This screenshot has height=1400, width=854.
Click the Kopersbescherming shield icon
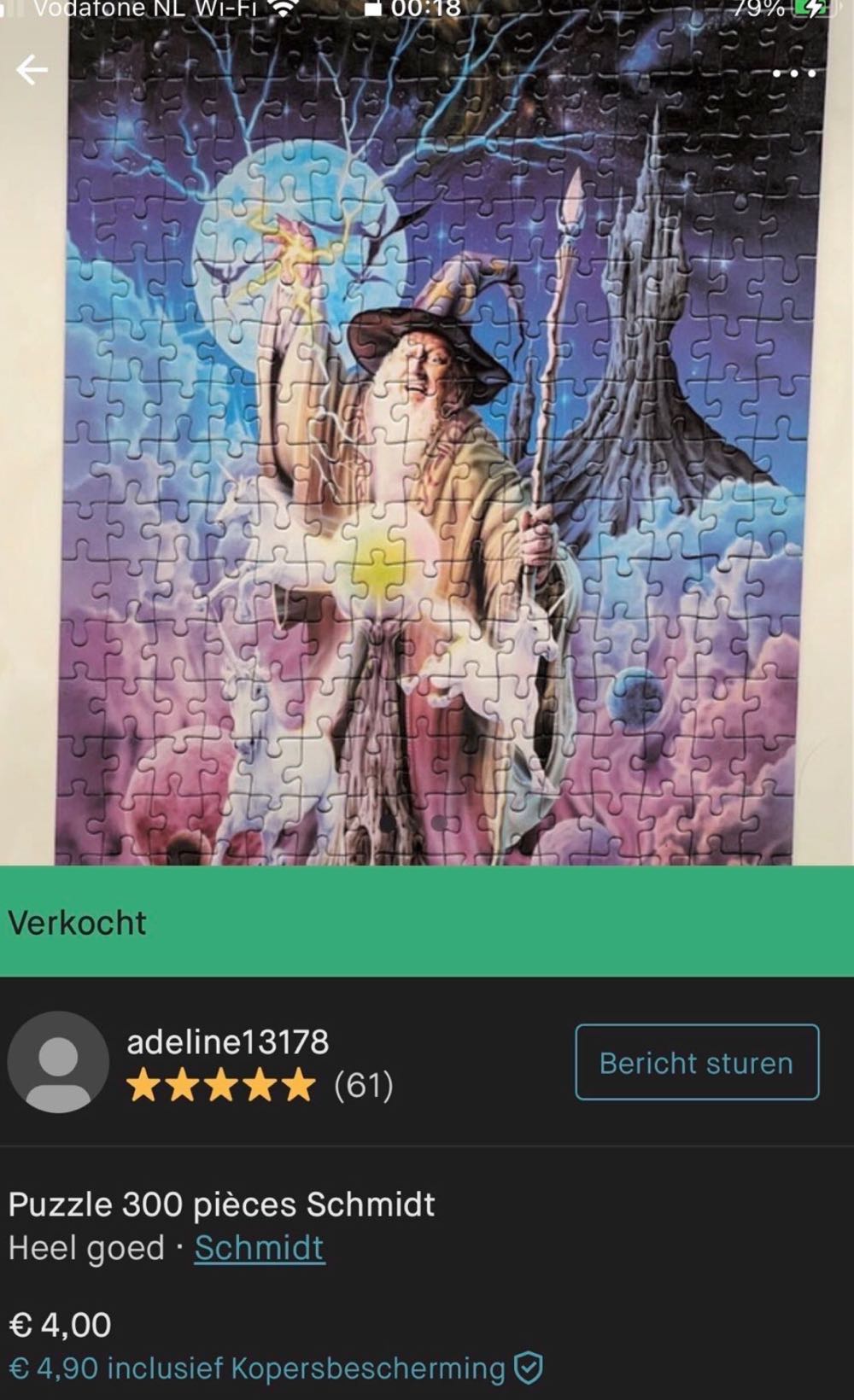click(x=530, y=1367)
